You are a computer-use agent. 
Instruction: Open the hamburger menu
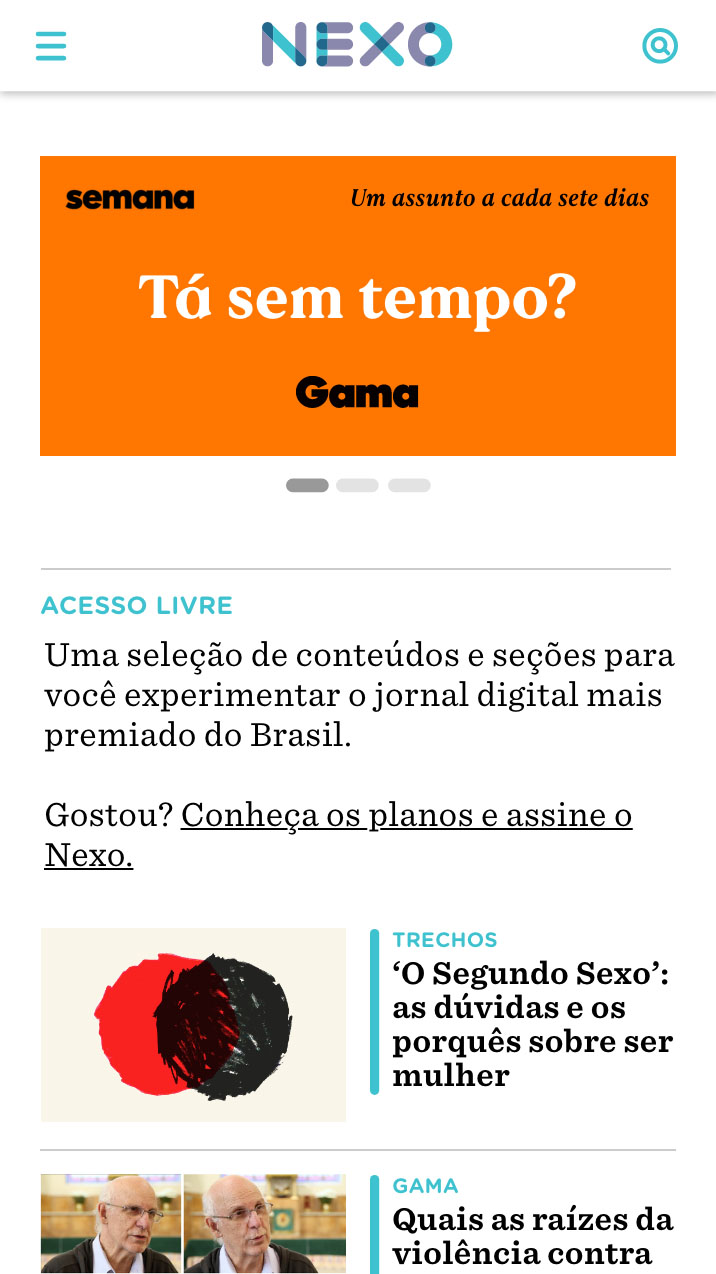[x=51, y=46]
